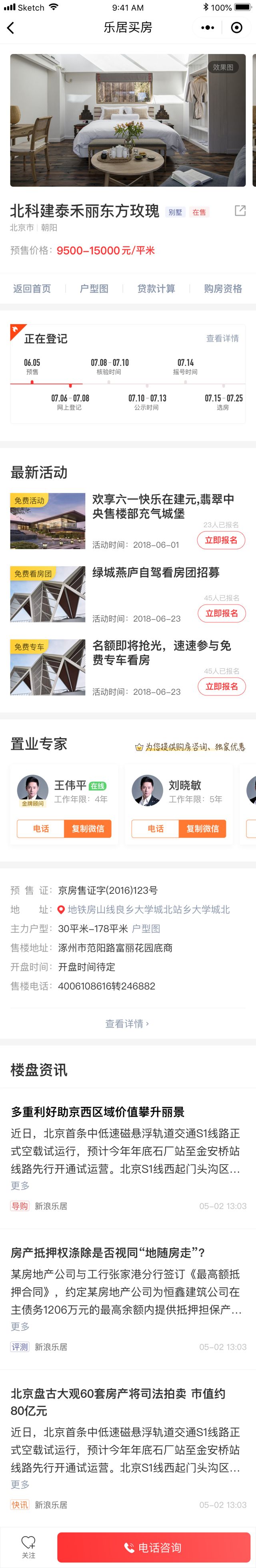The image size is (256, 1568).
Task: Copy 王伟平's WeChat ID
Action: pyautogui.click(x=88, y=828)
